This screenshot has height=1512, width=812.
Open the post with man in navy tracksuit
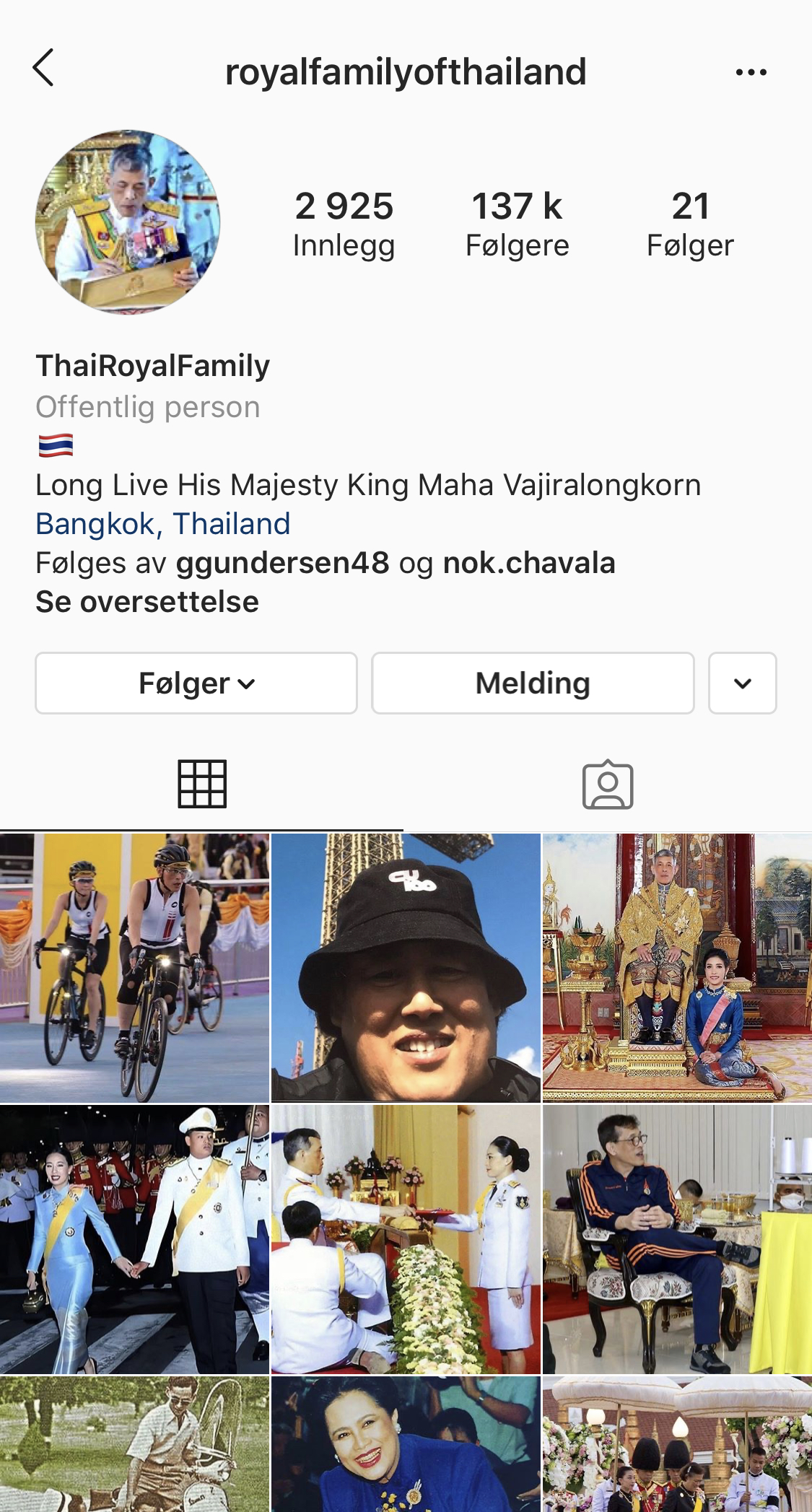[677, 1239]
